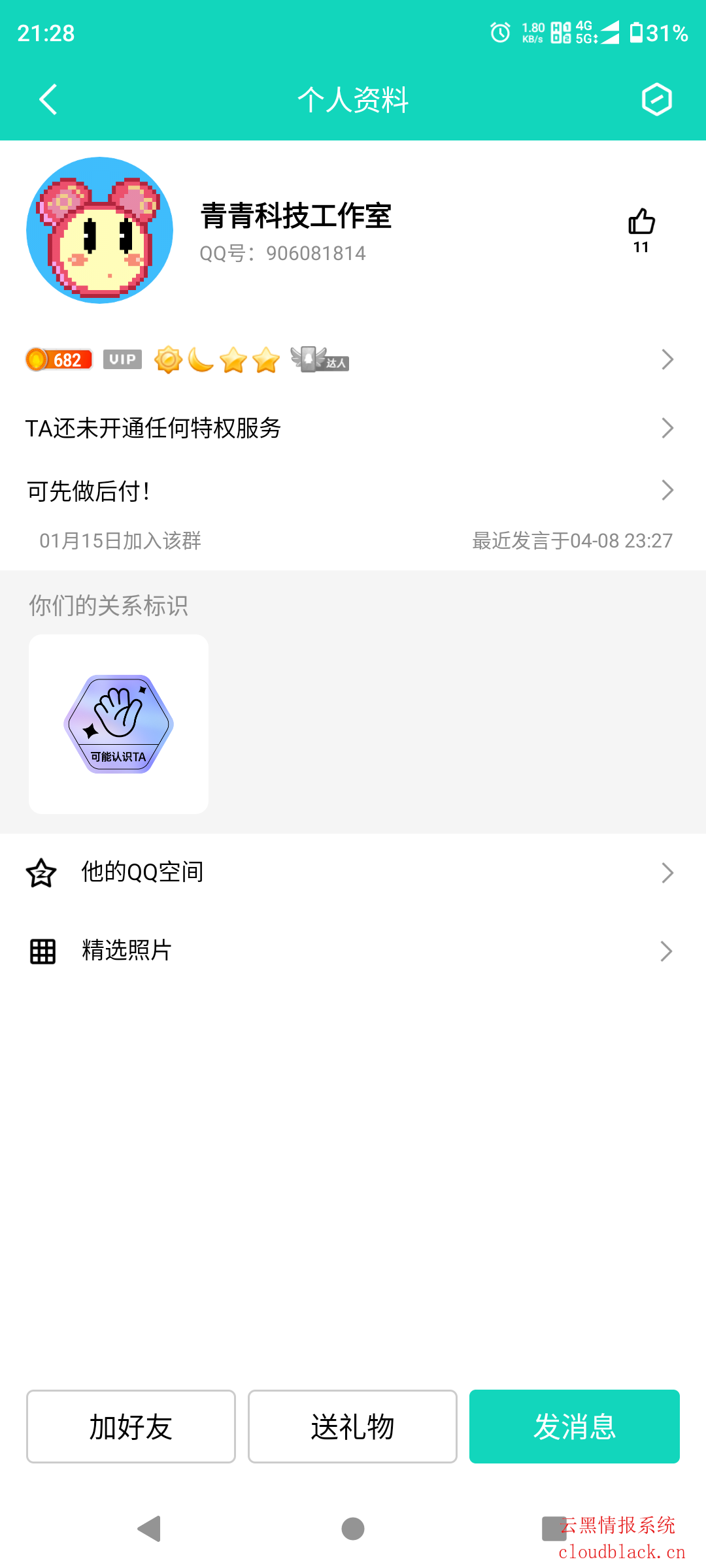Image resolution: width=706 pixels, height=1568 pixels.
Task: Tap the system home button
Action: coord(353,1529)
